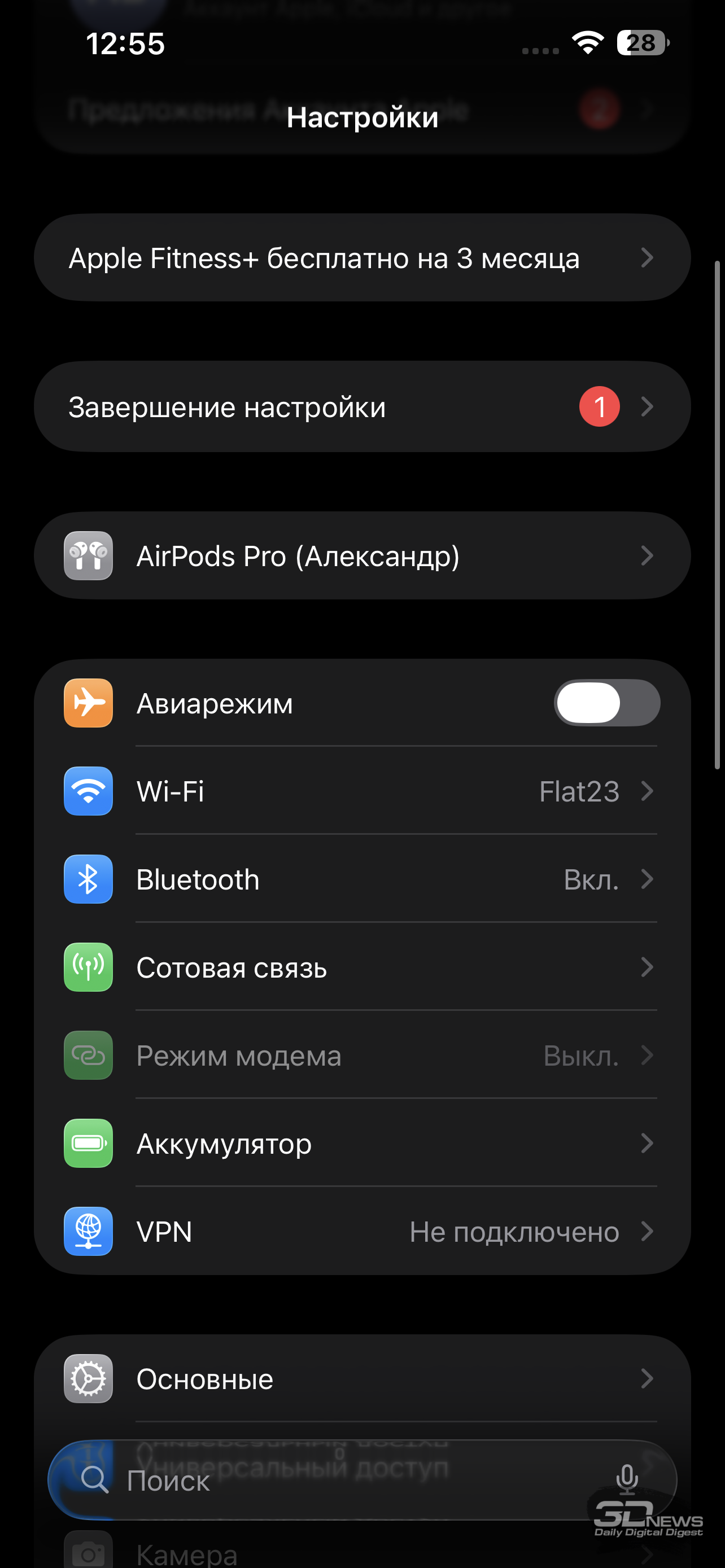Open Режим модема row
725x1568 pixels.
point(361,1055)
